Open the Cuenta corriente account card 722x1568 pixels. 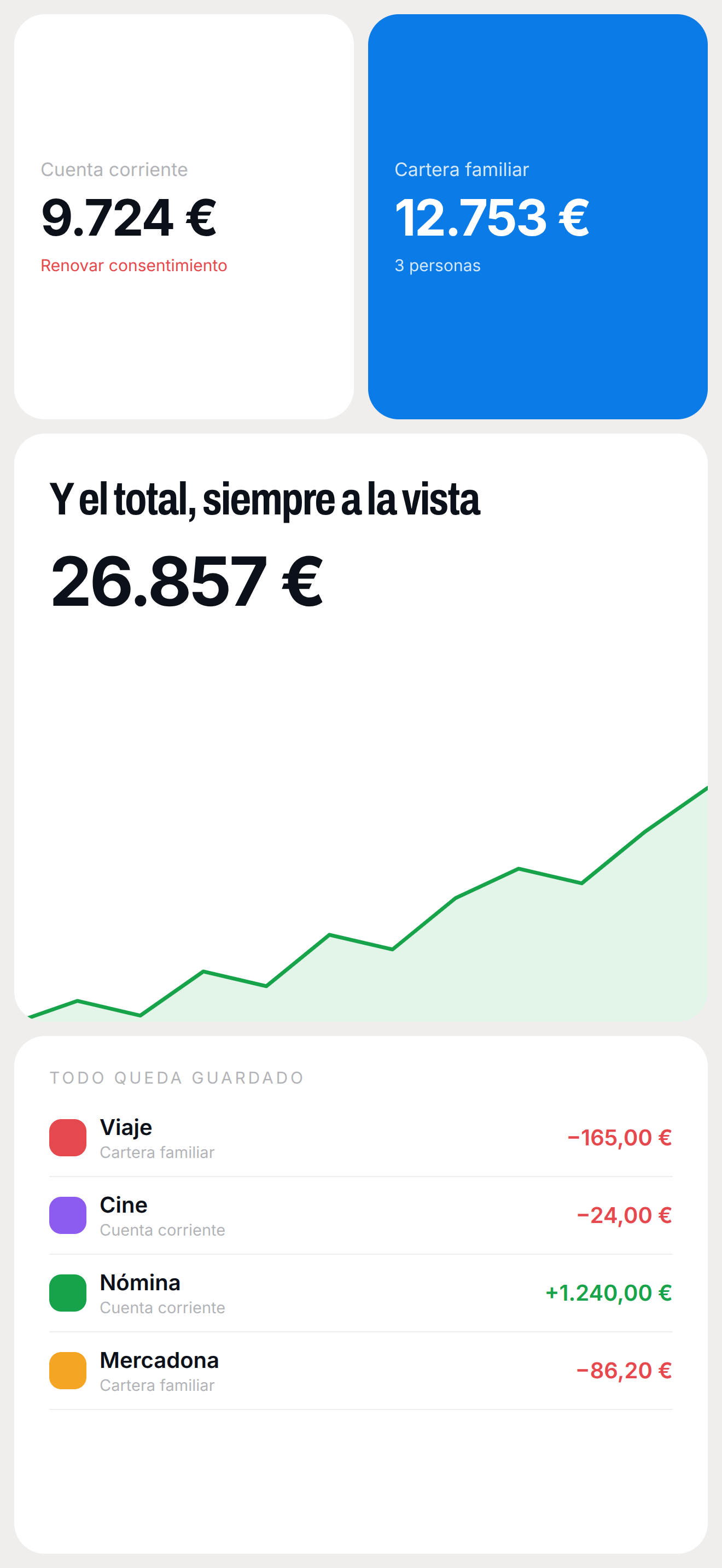[184, 217]
